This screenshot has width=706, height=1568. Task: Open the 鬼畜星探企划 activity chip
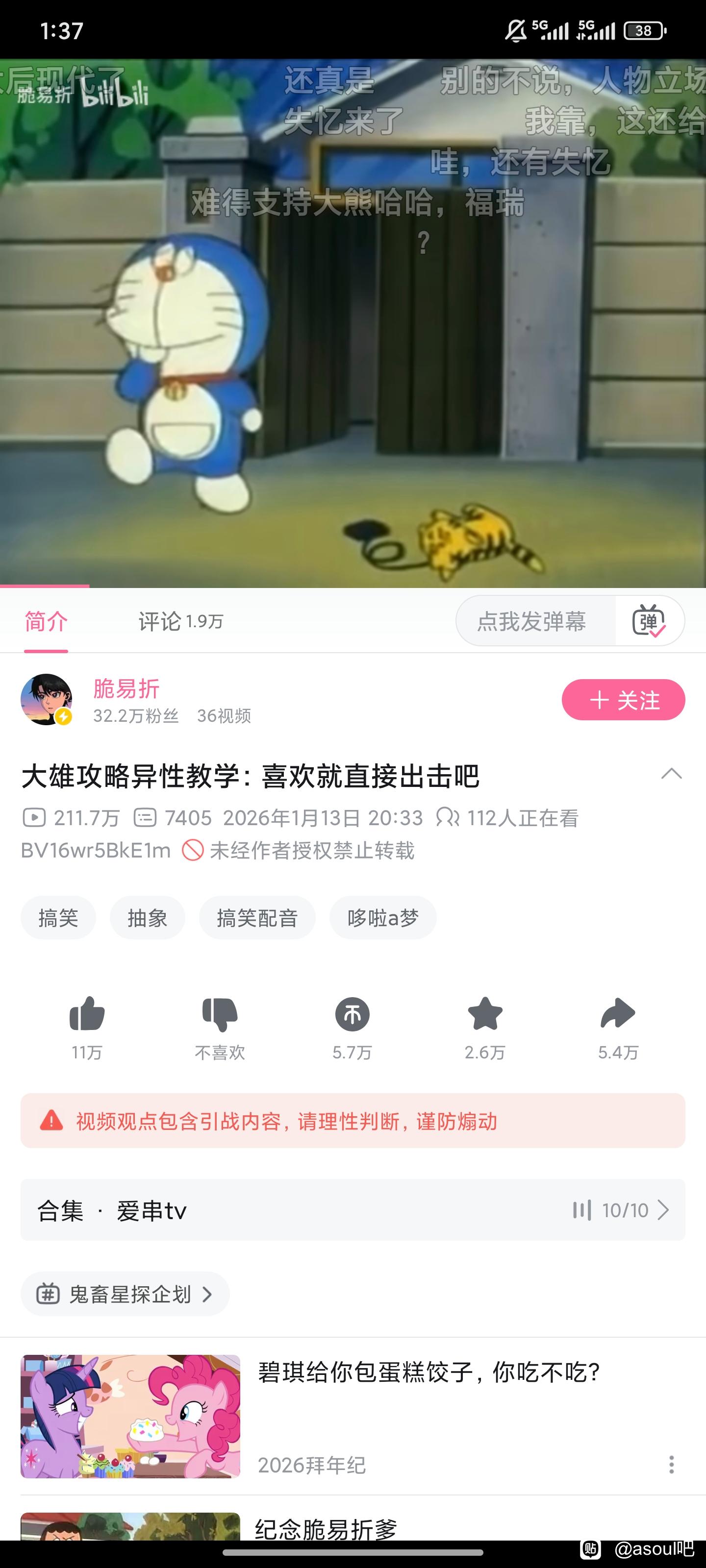click(x=126, y=1295)
